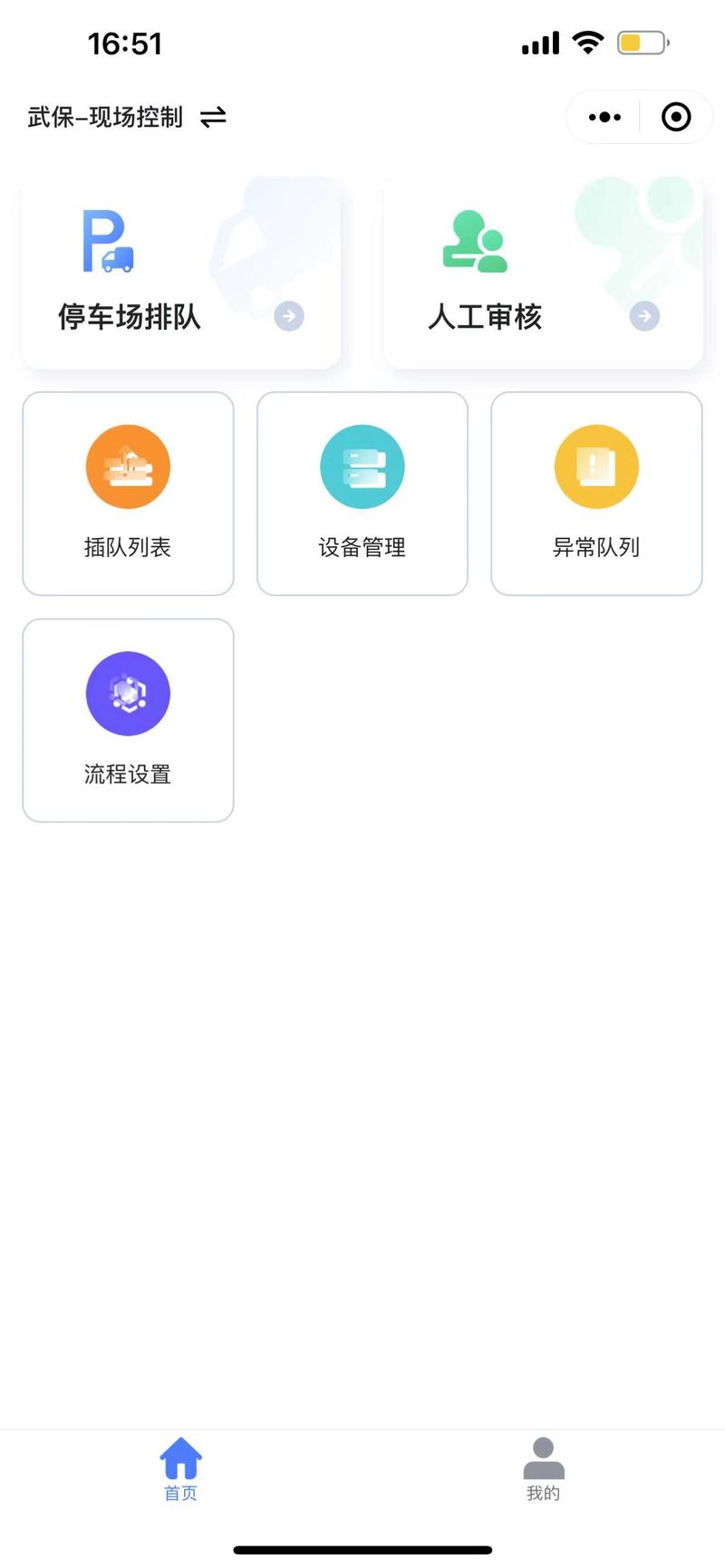Open the 停车场排队 card
The image size is (725, 1568).
pos(181,273)
